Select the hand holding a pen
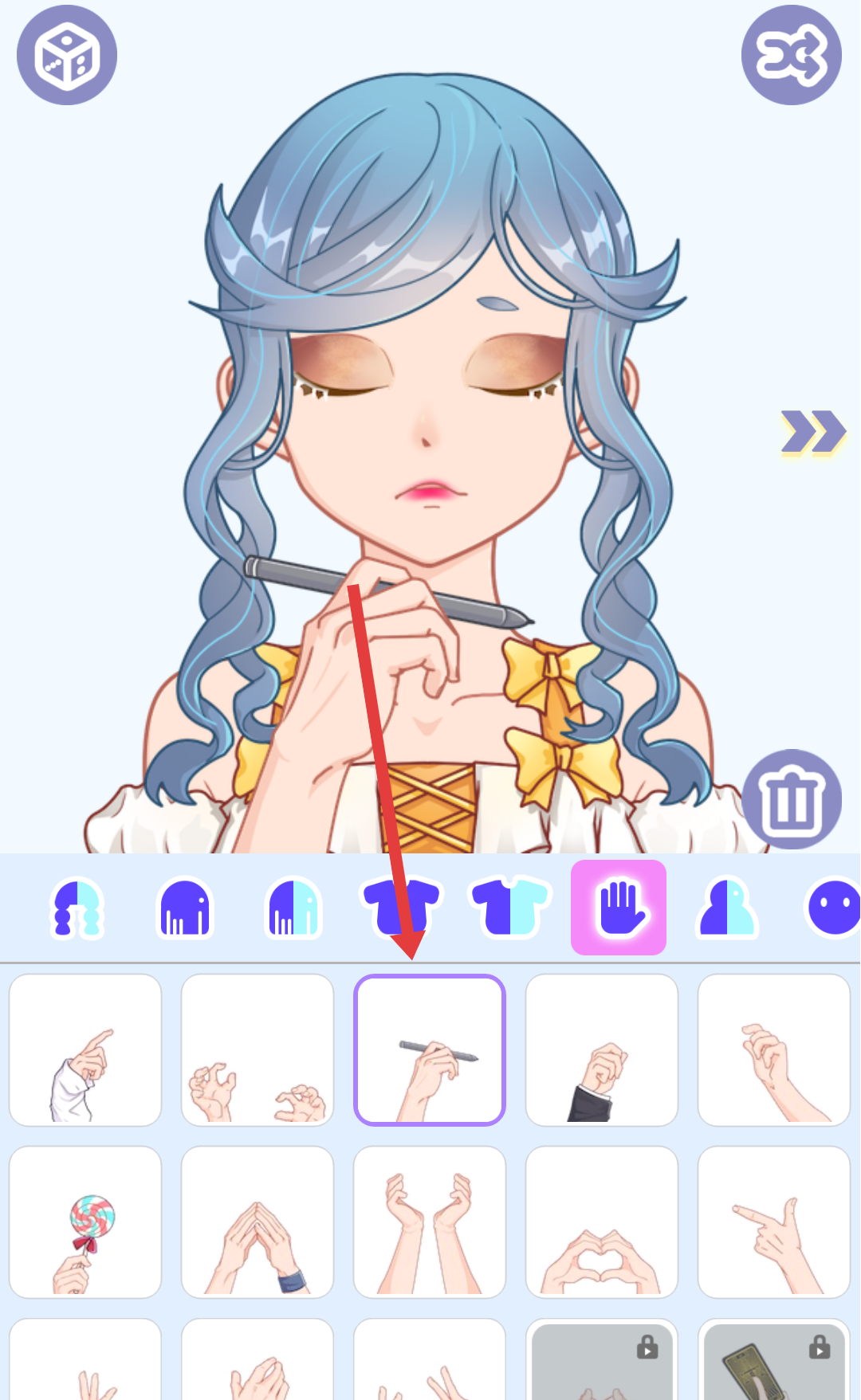This screenshot has width=861, height=1400. 430,1050
